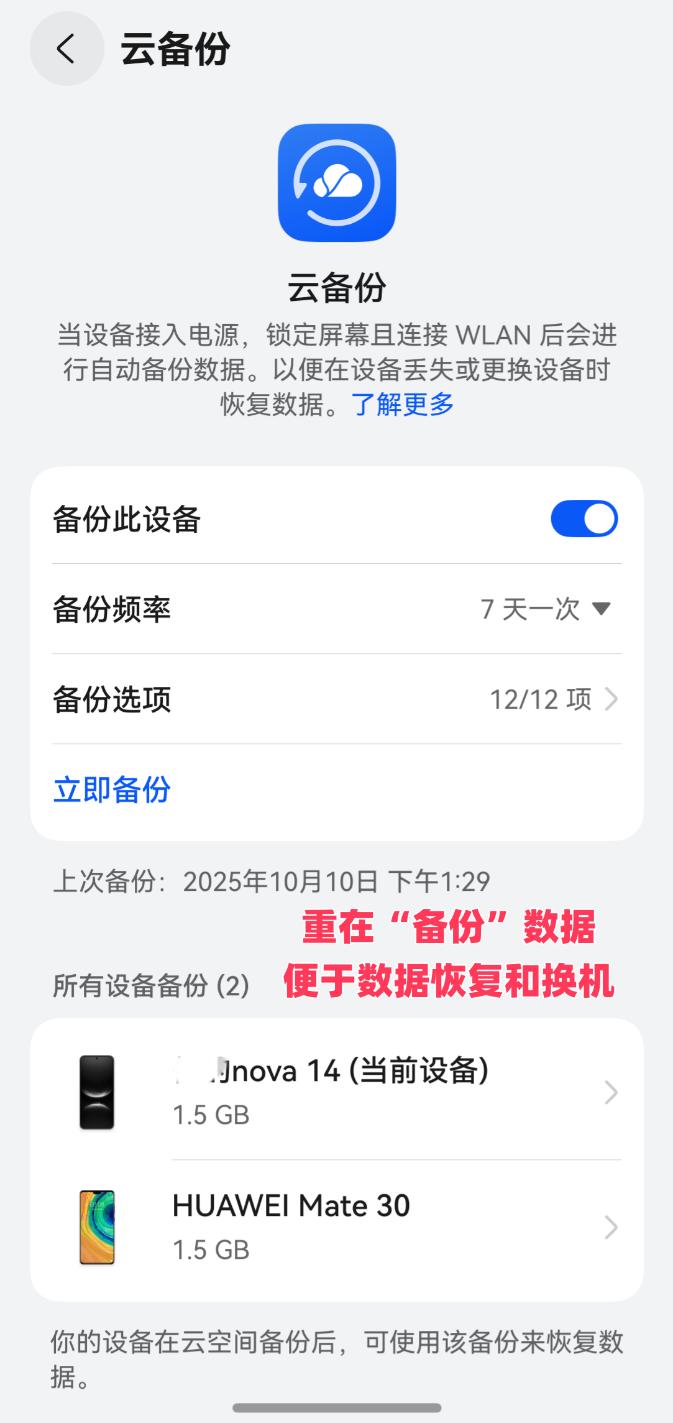The height and width of the screenshot is (1423, 673).
Task: Go back from the 云备份 page
Action: click(66, 48)
